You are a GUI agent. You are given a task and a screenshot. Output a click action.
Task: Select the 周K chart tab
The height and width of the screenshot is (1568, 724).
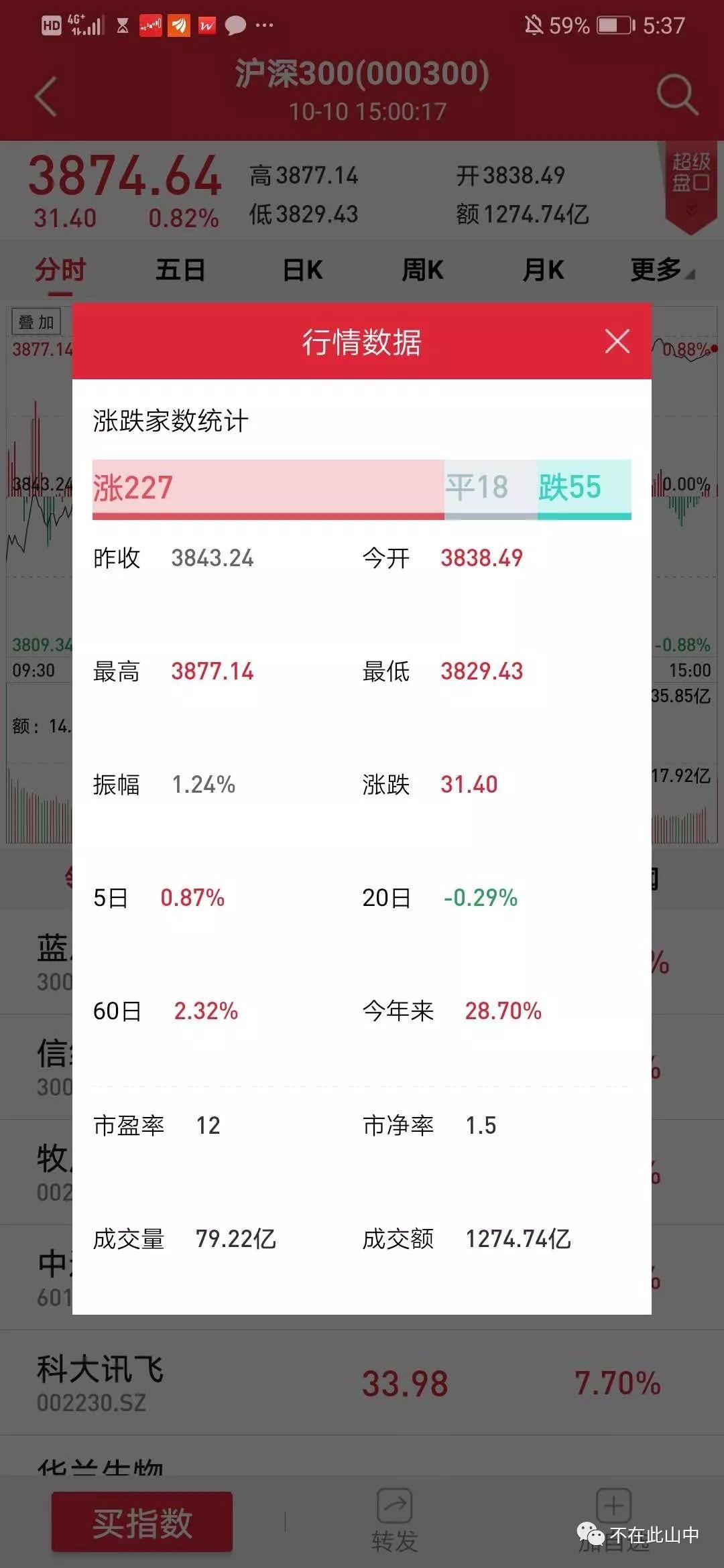coord(422,270)
